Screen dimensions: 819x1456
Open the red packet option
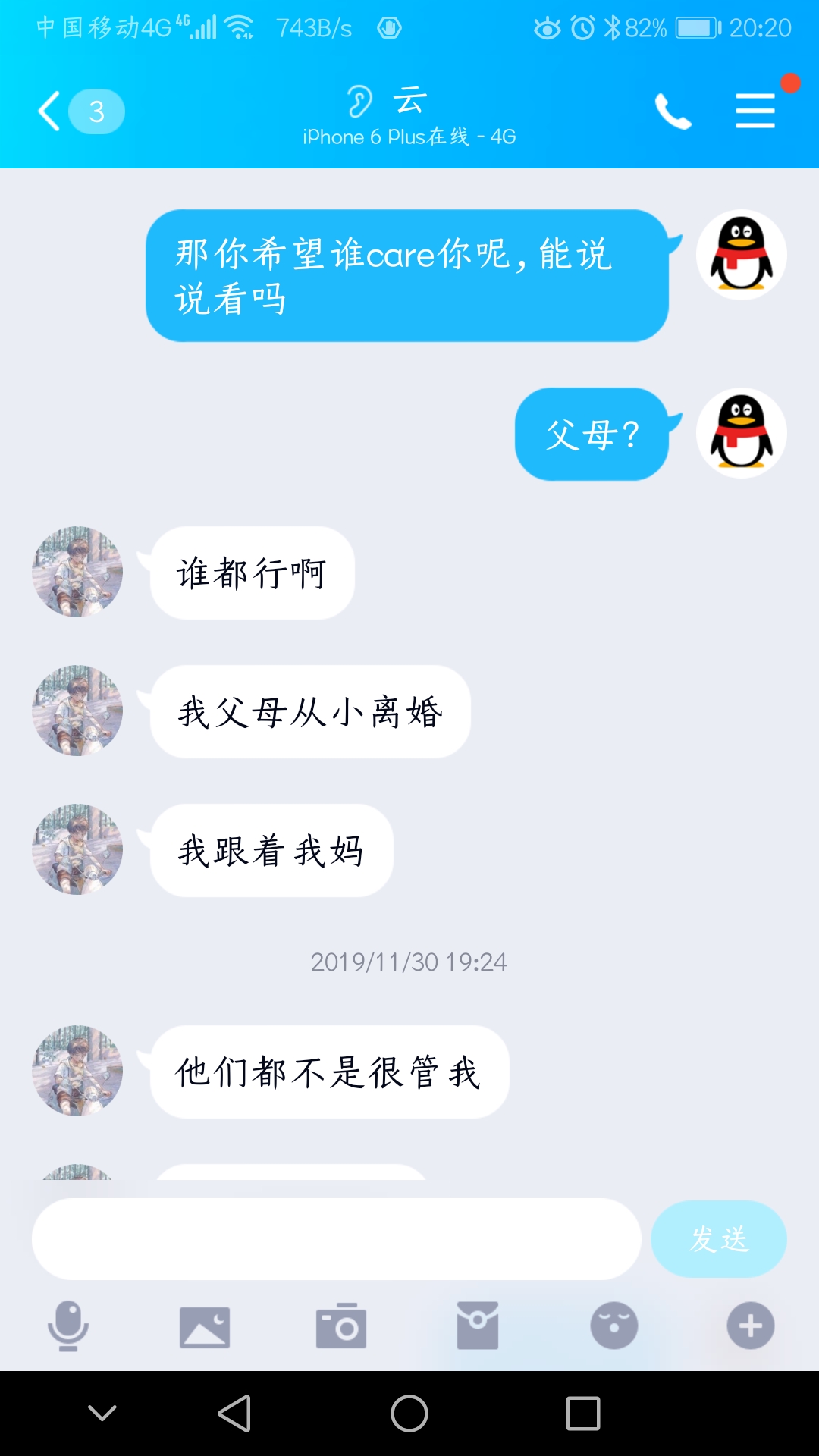click(x=478, y=1326)
